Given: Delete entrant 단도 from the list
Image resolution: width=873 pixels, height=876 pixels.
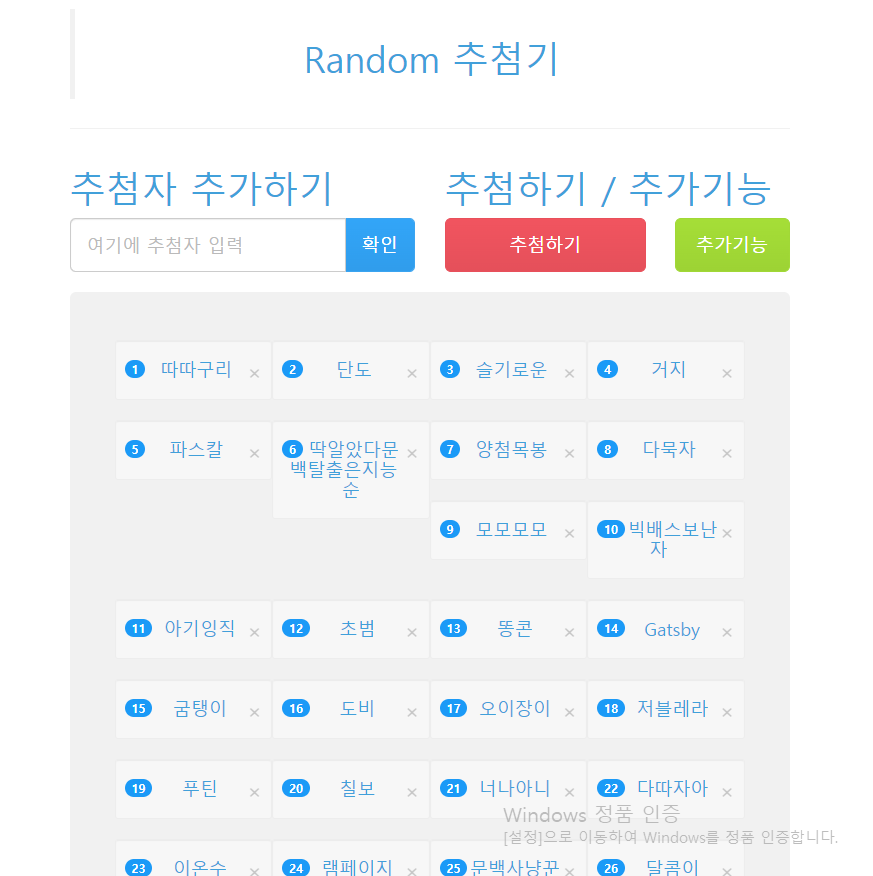Looking at the screenshot, I should (x=412, y=374).
